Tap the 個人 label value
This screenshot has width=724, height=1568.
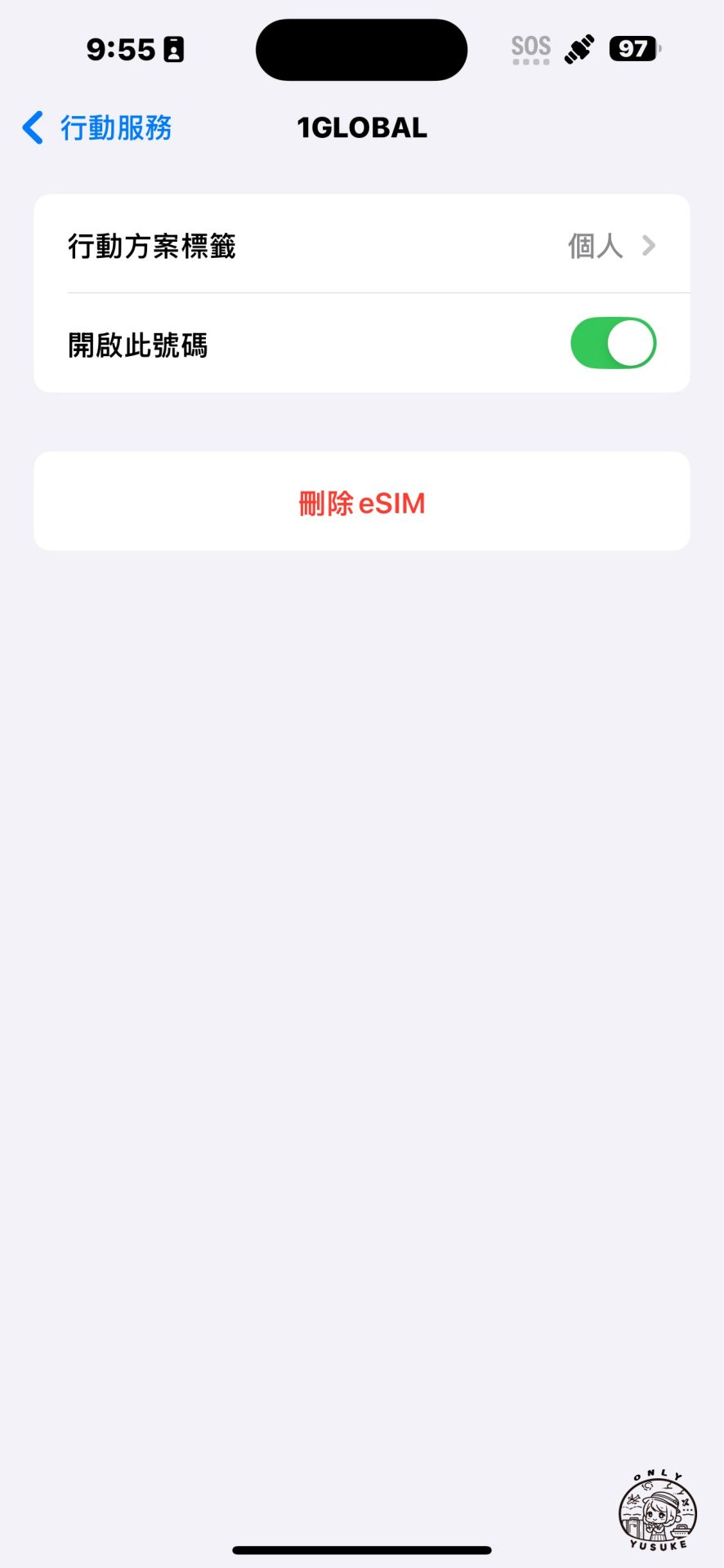click(595, 246)
